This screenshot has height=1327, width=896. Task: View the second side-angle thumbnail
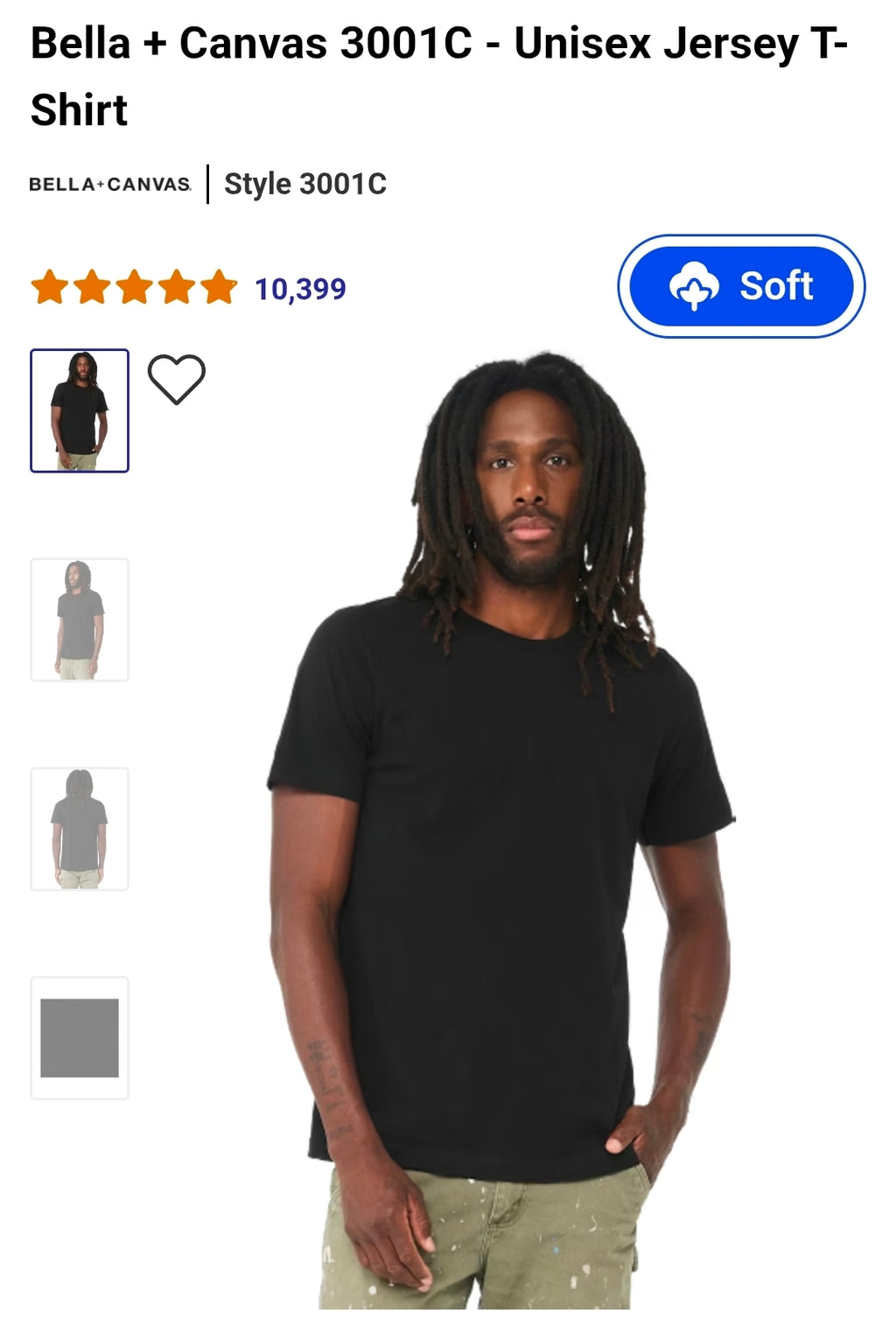click(x=80, y=620)
